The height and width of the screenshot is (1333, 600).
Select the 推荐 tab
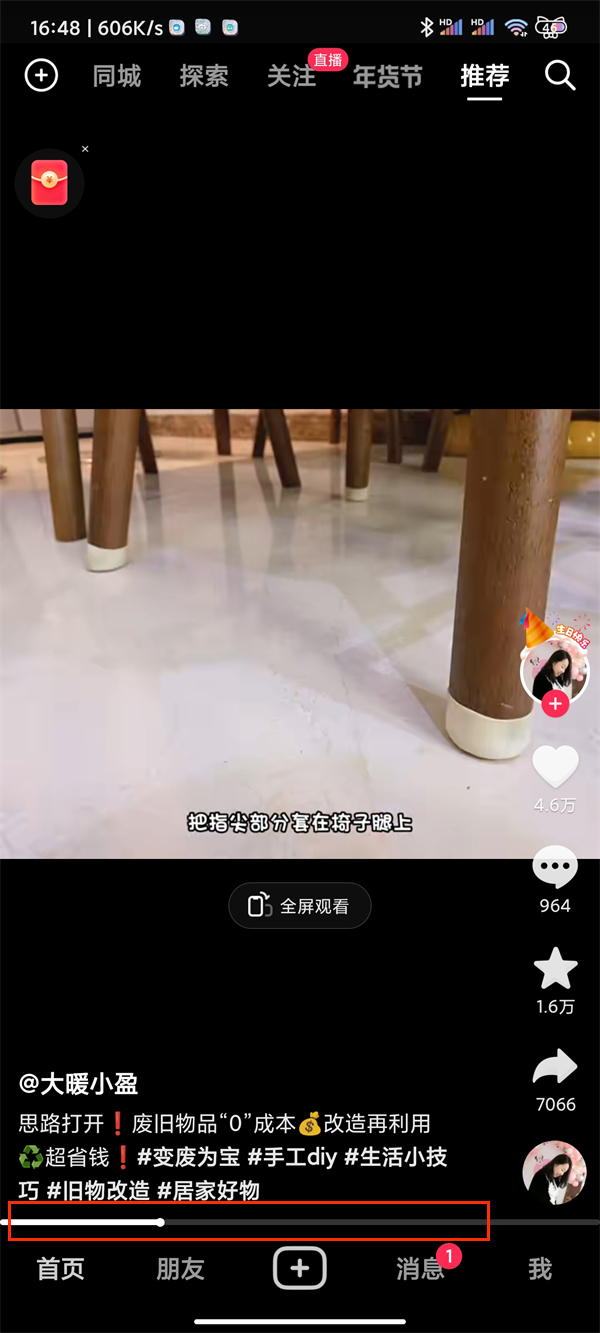point(485,76)
